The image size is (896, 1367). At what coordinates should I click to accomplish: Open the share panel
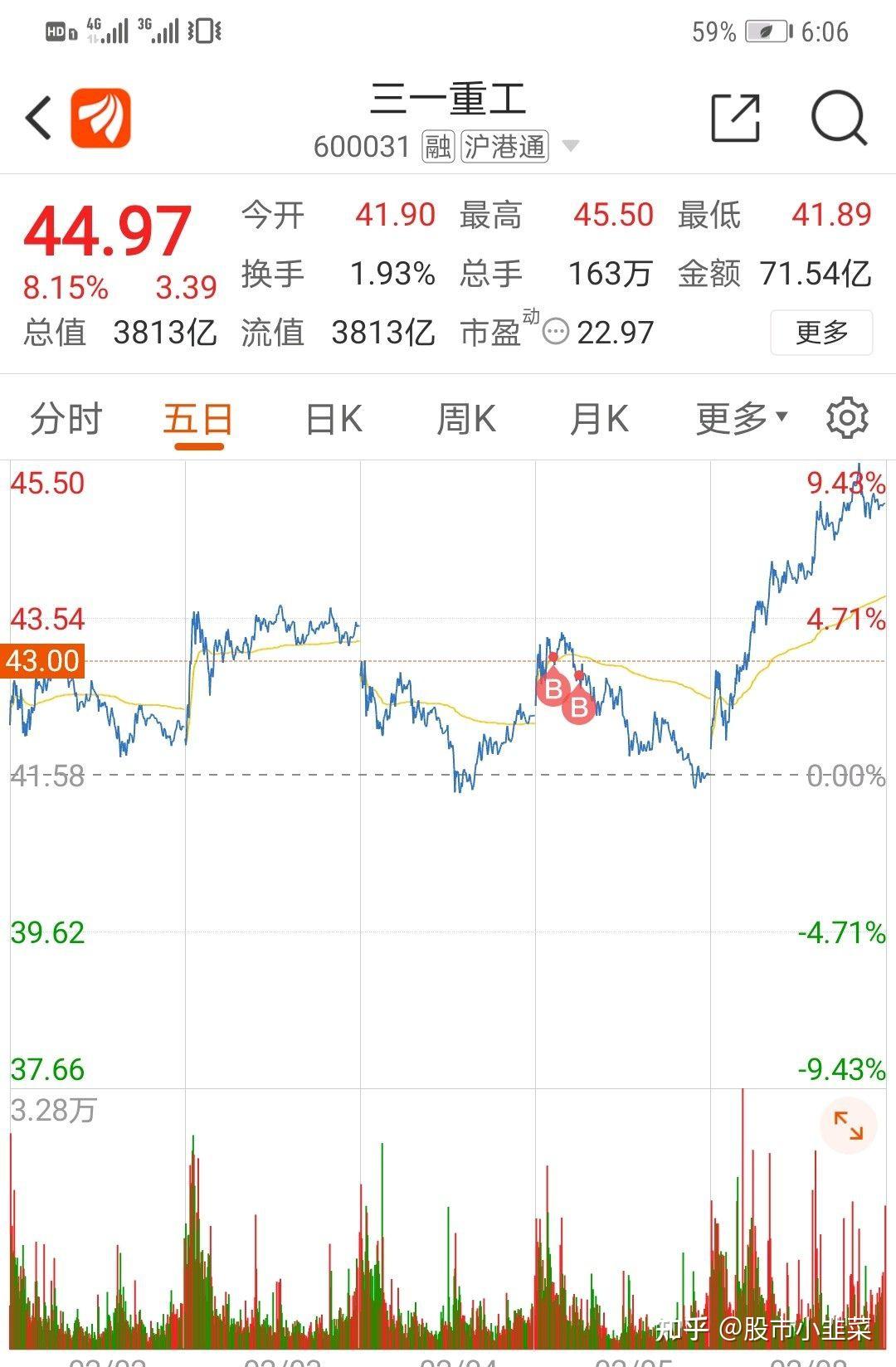[x=737, y=117]
